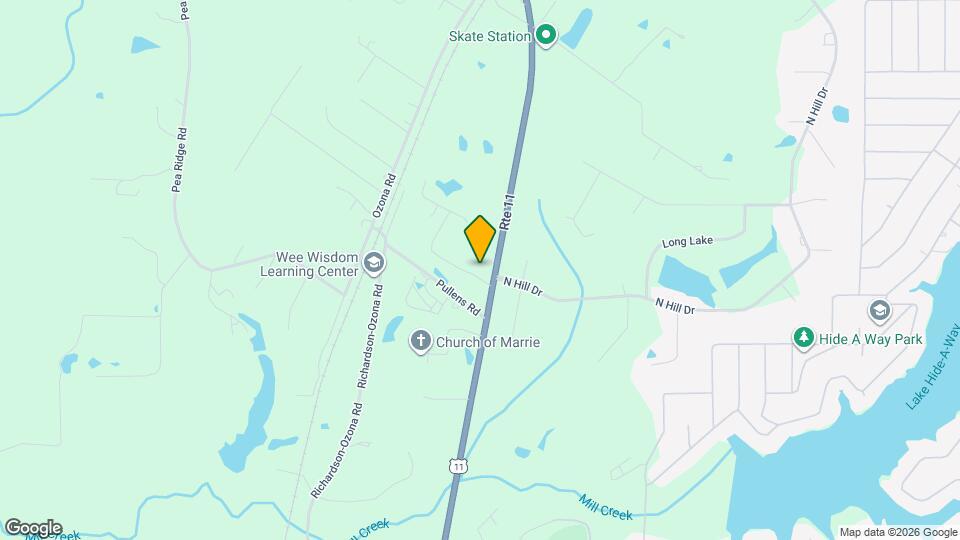Tap the orange location marker
Viewport: 960px width, 540px height.
pos(480,239)
